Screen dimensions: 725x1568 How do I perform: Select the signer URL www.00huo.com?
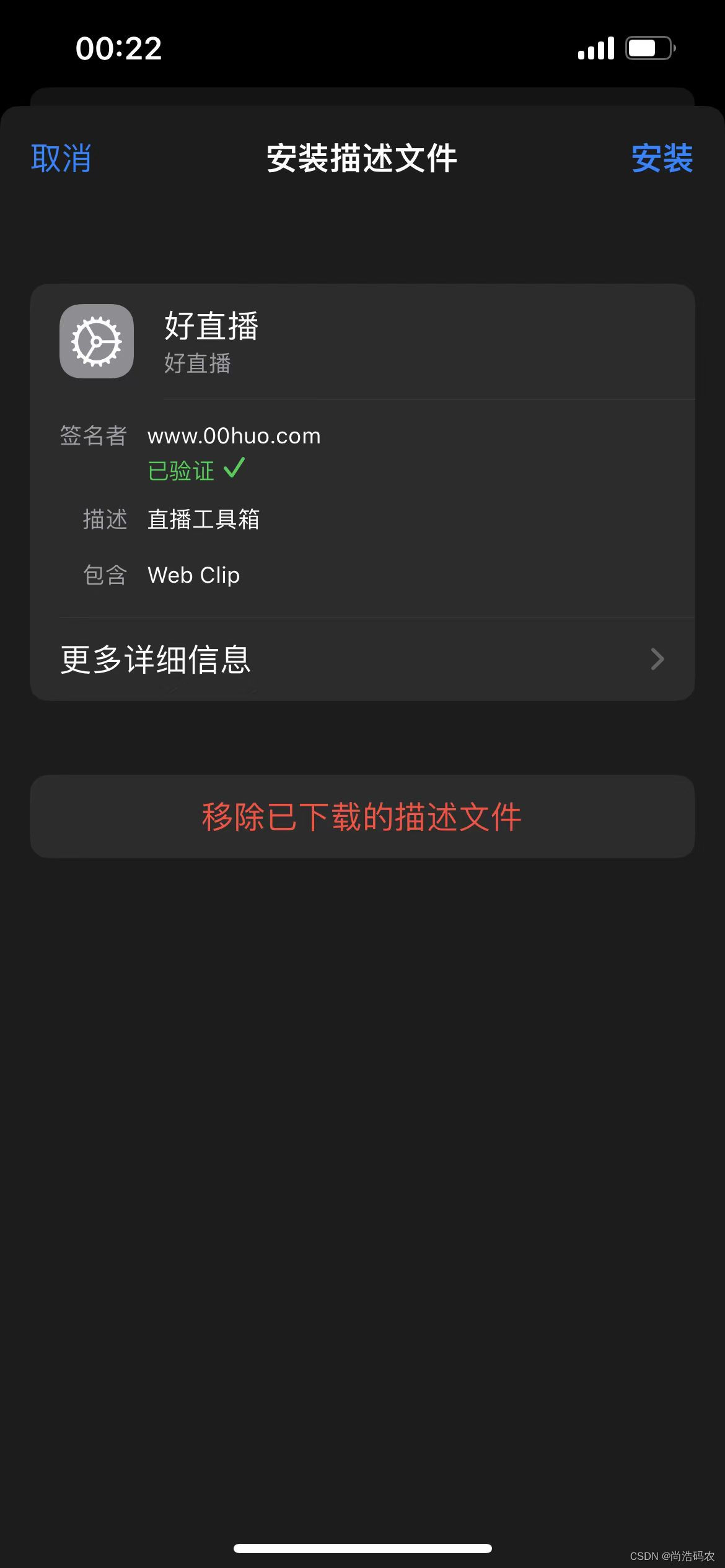pyautogui.click(x=234, y=435)
